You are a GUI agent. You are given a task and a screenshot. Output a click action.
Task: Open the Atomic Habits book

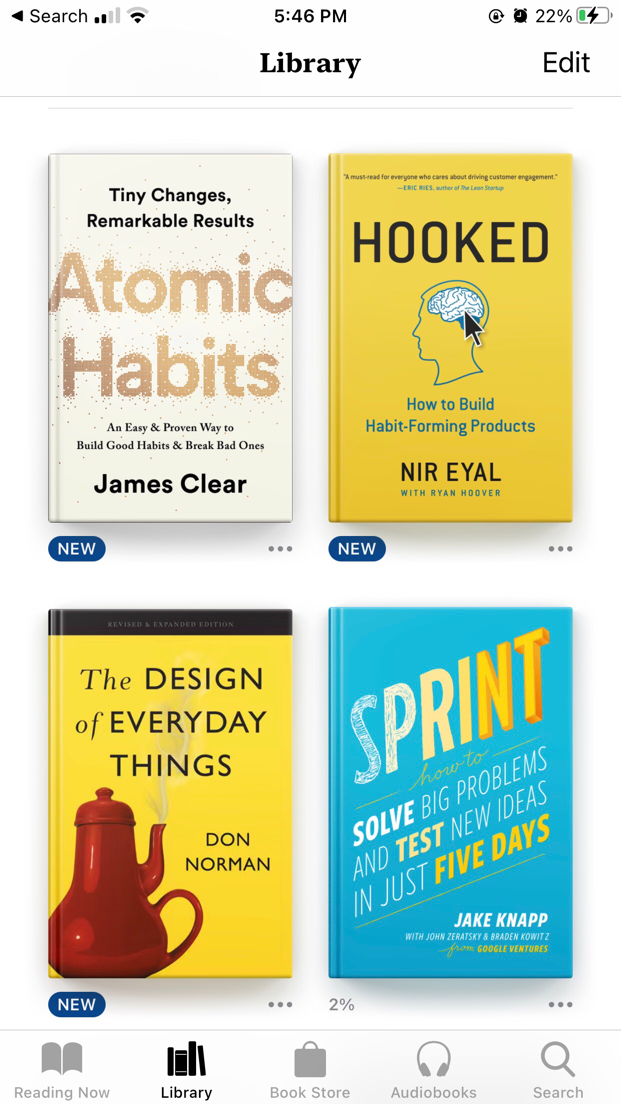[x=170, y=338]
